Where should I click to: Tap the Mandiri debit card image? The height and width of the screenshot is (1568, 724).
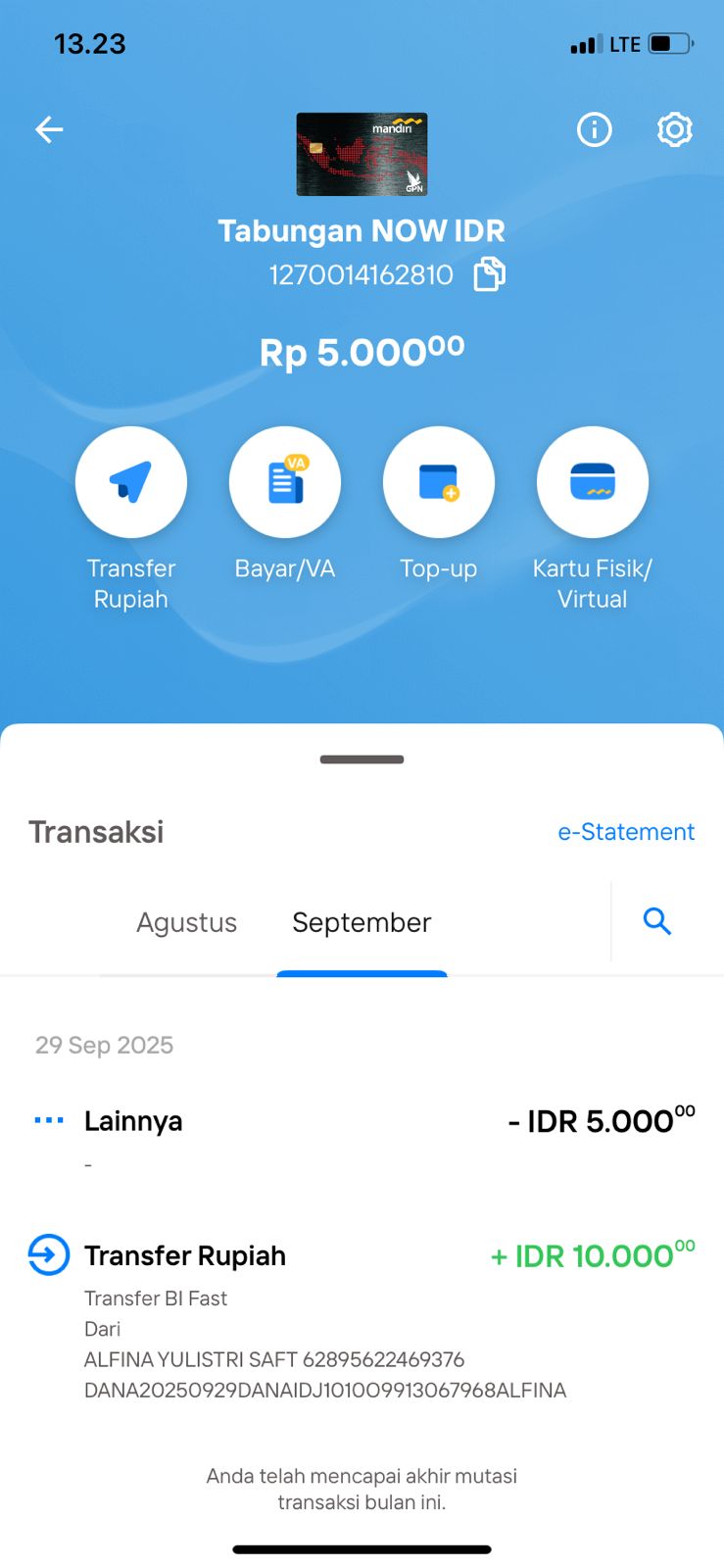pyautogui.click(x=362, y=154)
